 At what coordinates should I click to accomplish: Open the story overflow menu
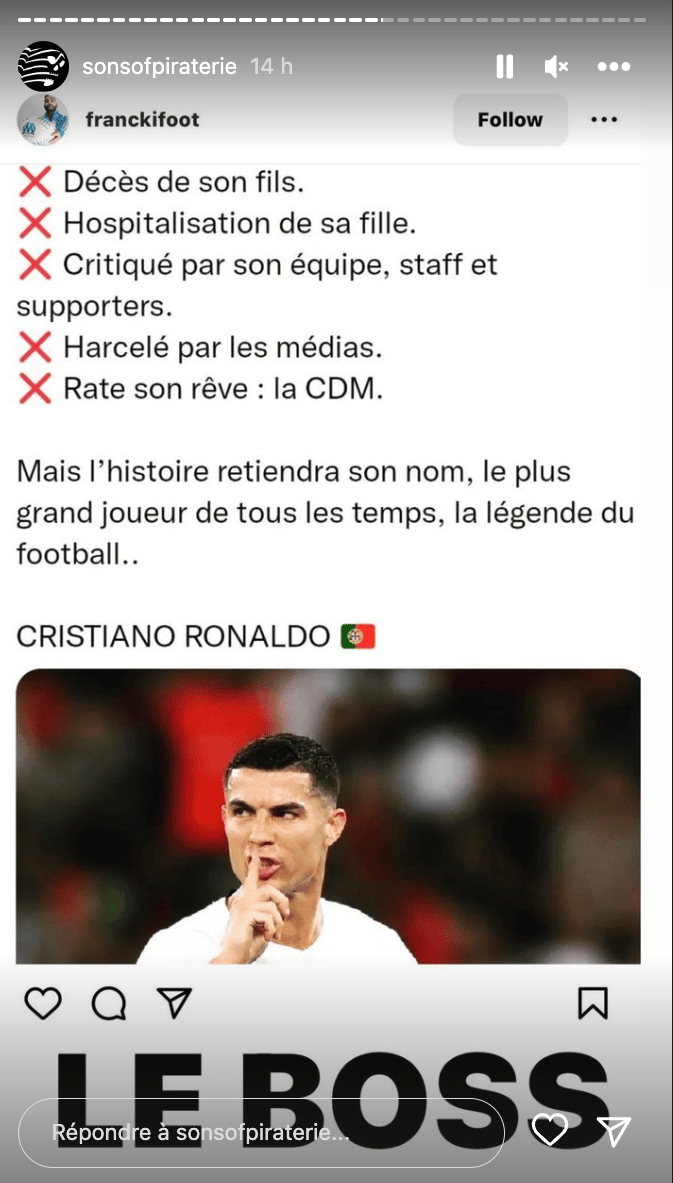point(613,67)
